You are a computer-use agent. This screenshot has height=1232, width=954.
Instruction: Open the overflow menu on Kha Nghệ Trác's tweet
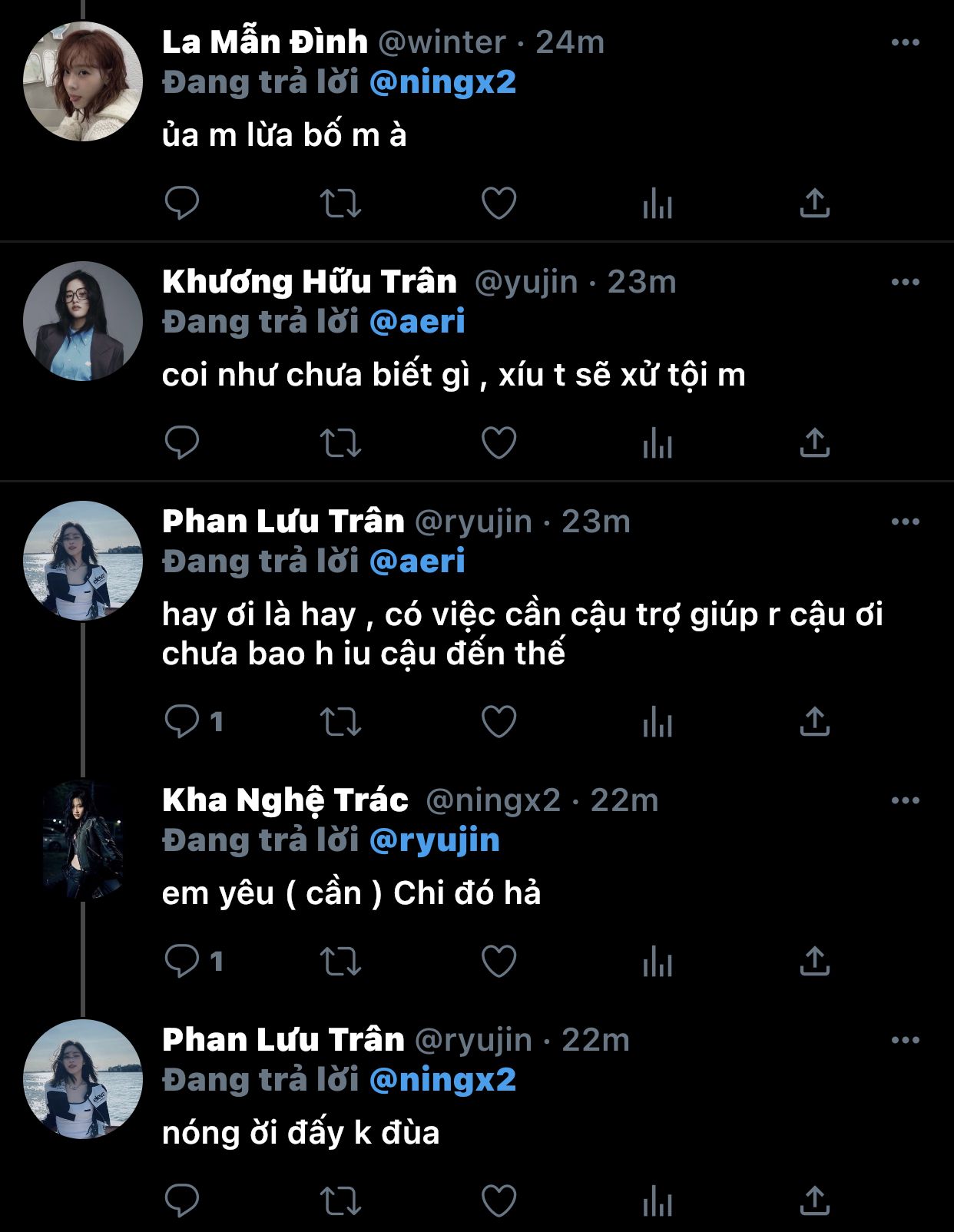(x=905, y=800)
